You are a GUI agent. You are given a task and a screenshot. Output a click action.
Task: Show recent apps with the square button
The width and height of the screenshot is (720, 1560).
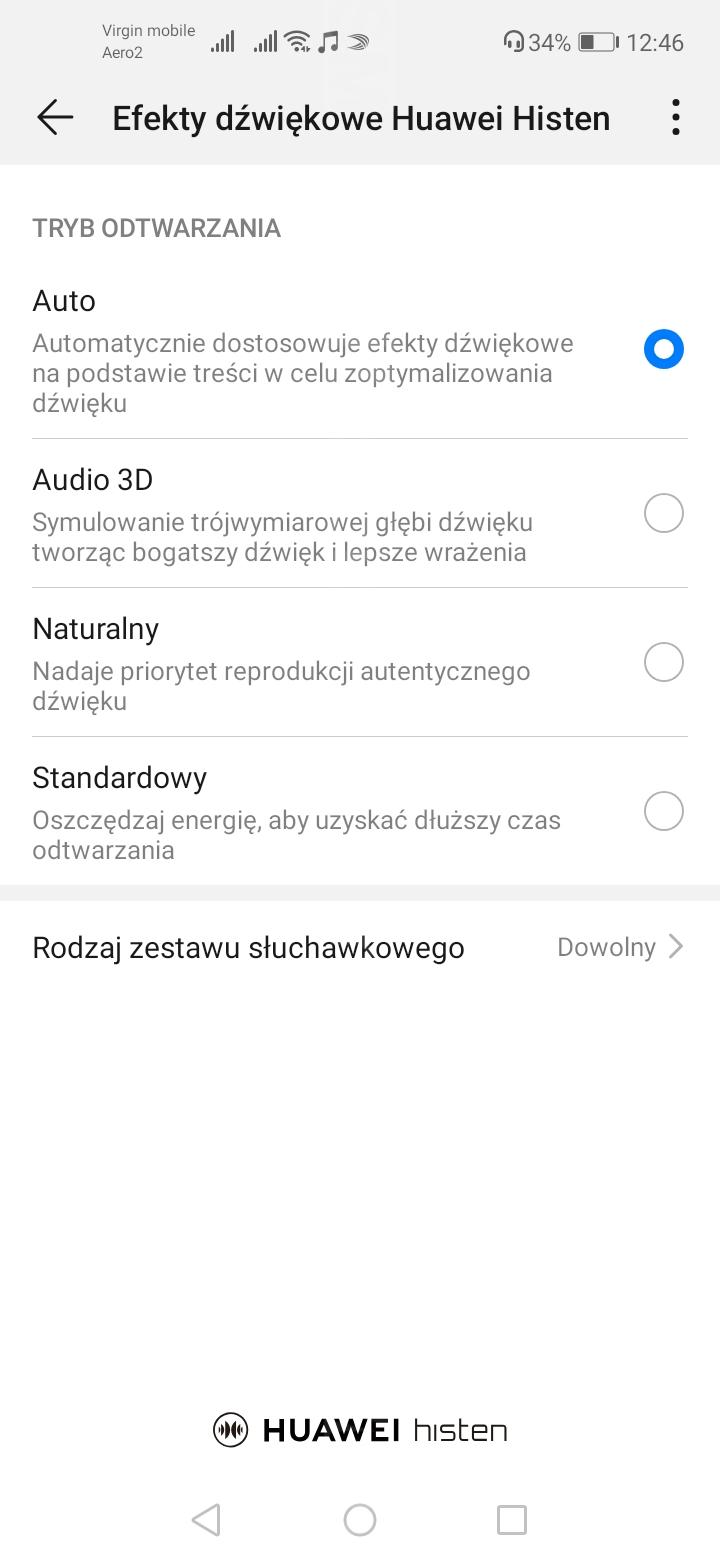coord(512,1520)
